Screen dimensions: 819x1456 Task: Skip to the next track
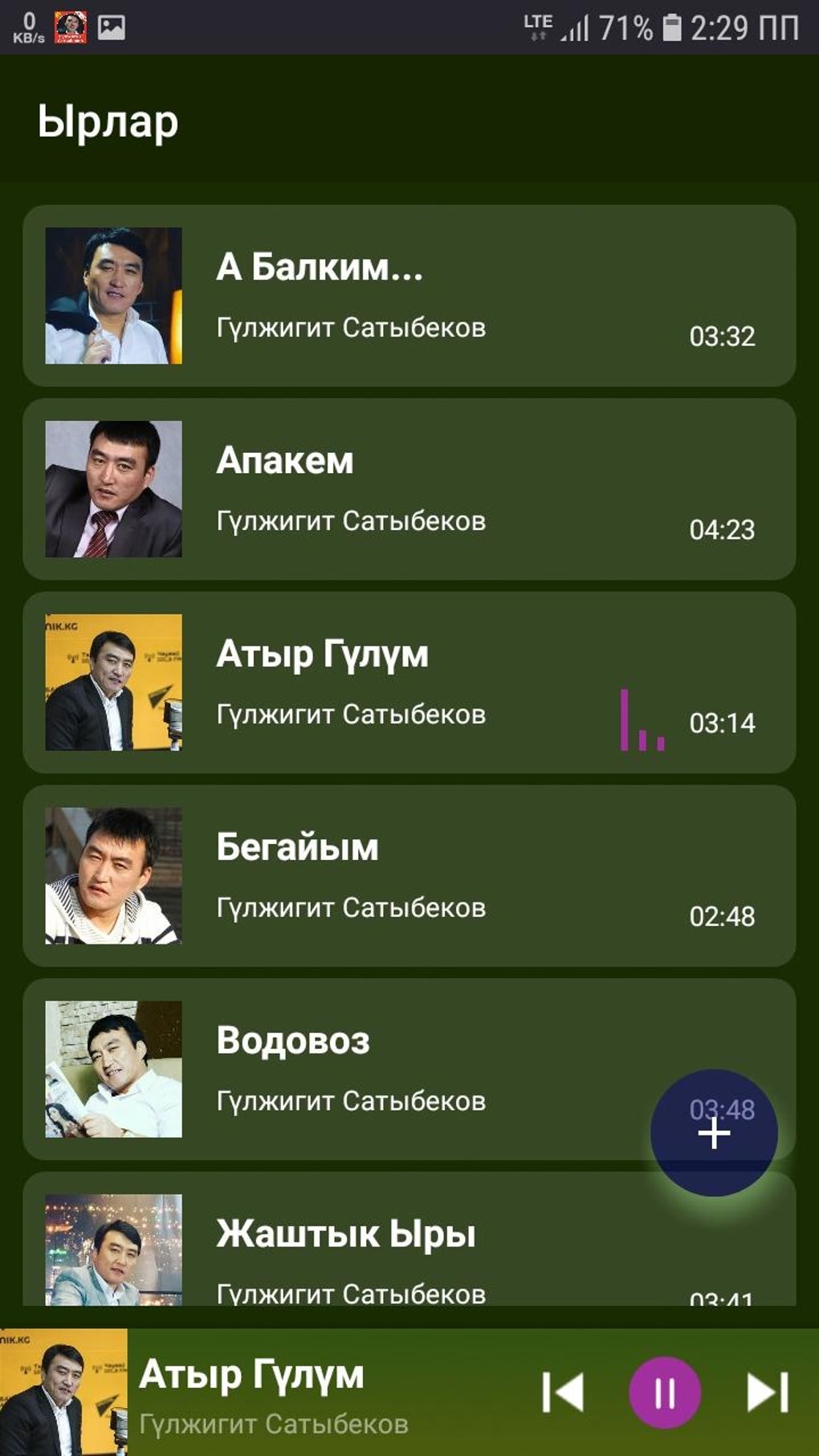[768, 1393]
